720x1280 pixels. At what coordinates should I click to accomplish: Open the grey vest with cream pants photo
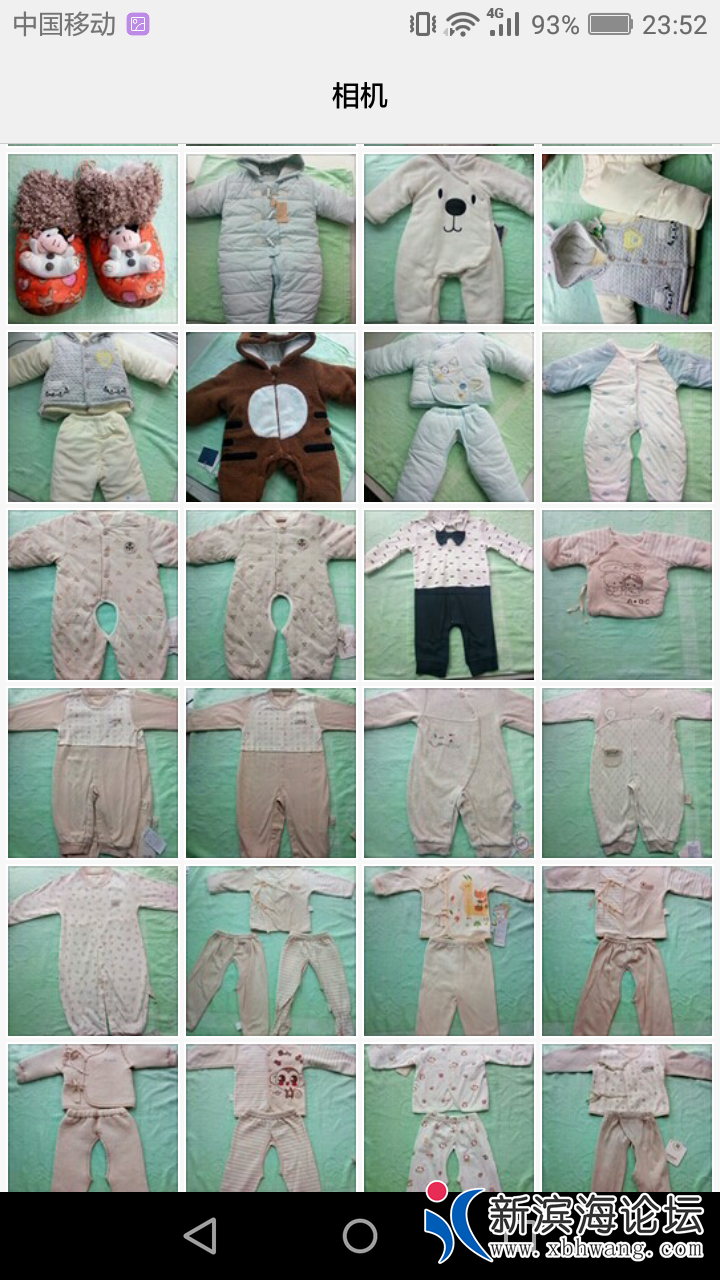pos(93,417)
